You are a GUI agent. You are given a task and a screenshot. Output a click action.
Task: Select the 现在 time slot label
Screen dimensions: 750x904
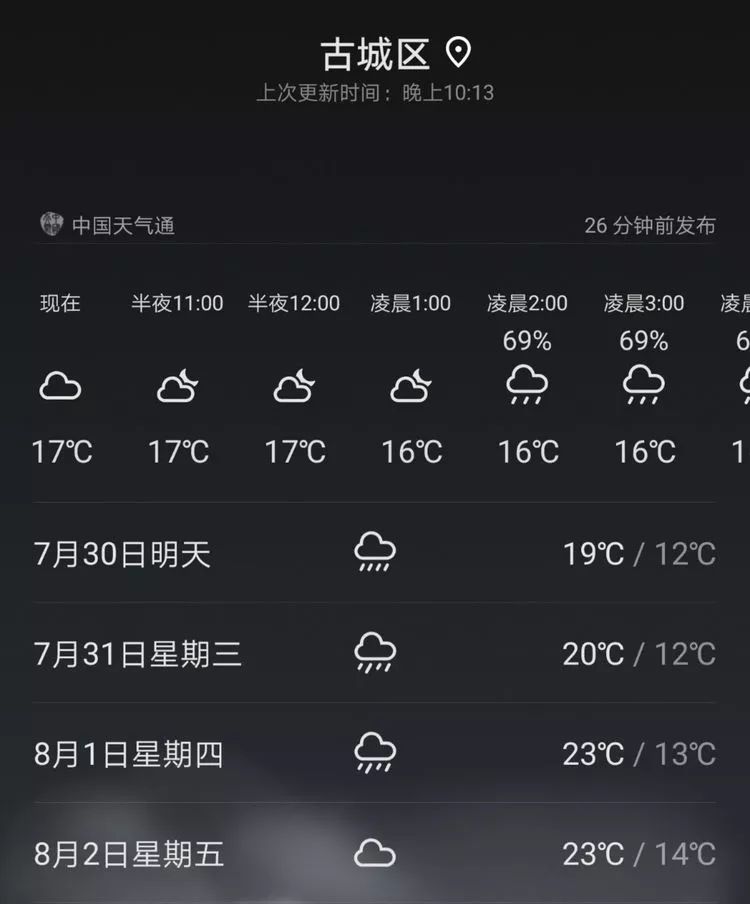pos(61,304)
